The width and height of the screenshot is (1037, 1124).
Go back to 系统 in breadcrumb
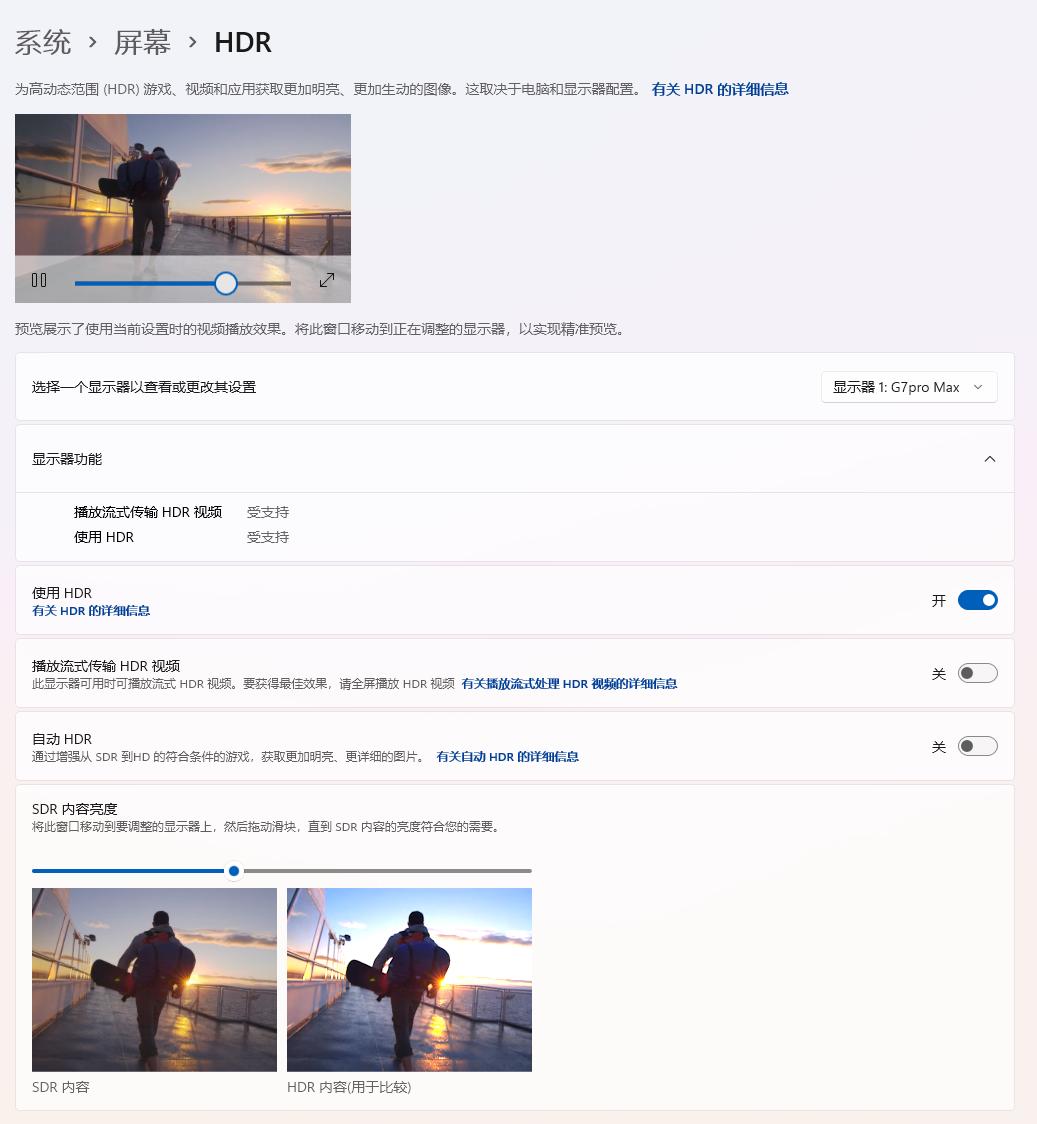coord(43,42)
